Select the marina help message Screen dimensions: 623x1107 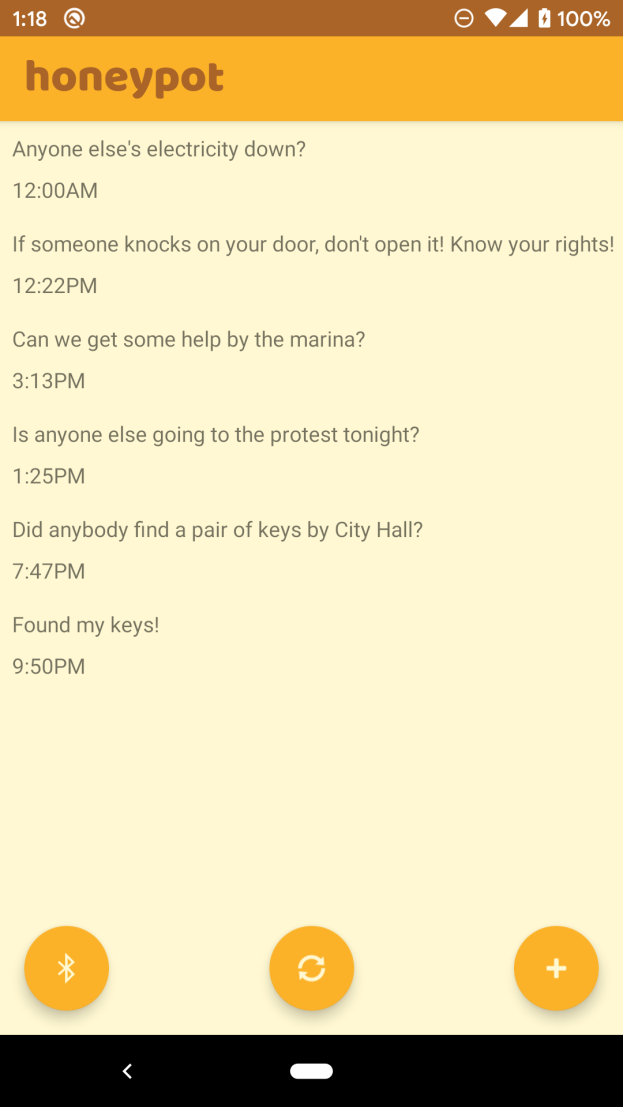(x=189, y=340)
